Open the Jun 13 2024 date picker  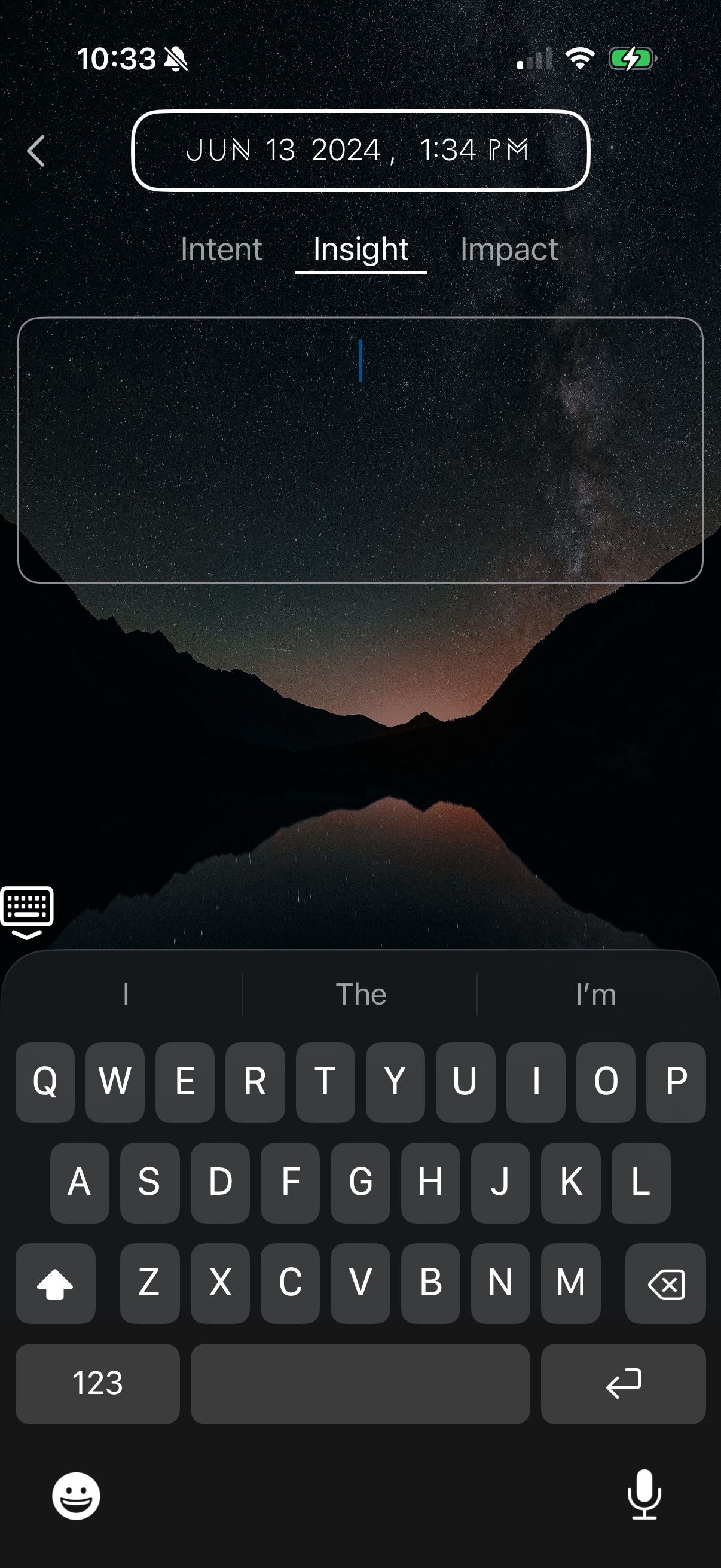tap(360, 150)
